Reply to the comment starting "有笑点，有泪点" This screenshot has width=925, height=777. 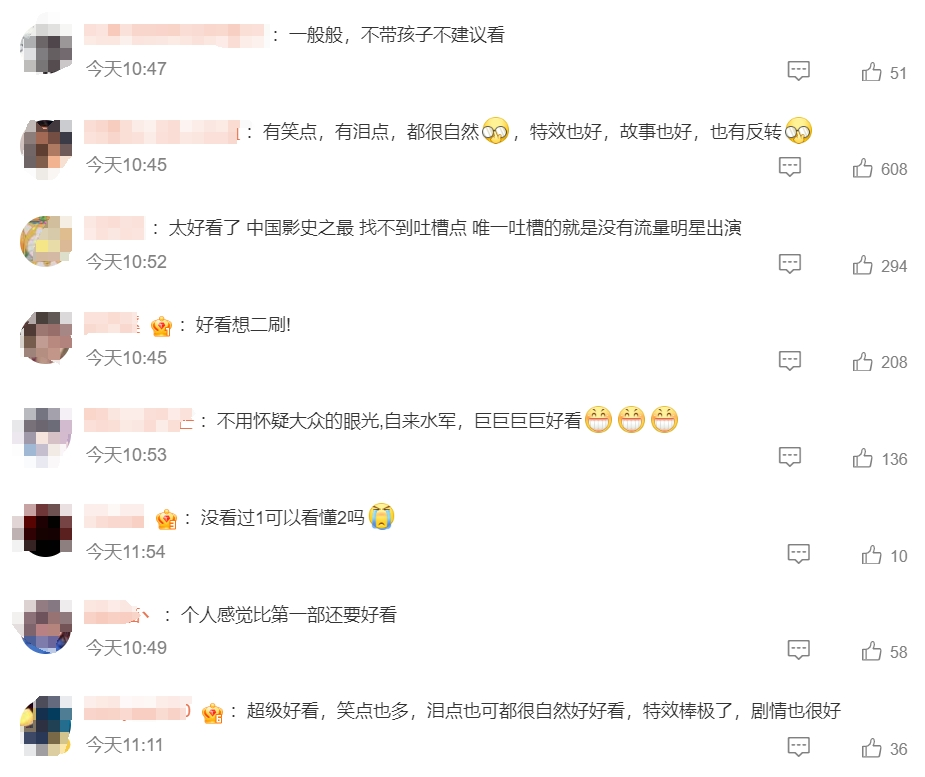(x=790, y=167)
